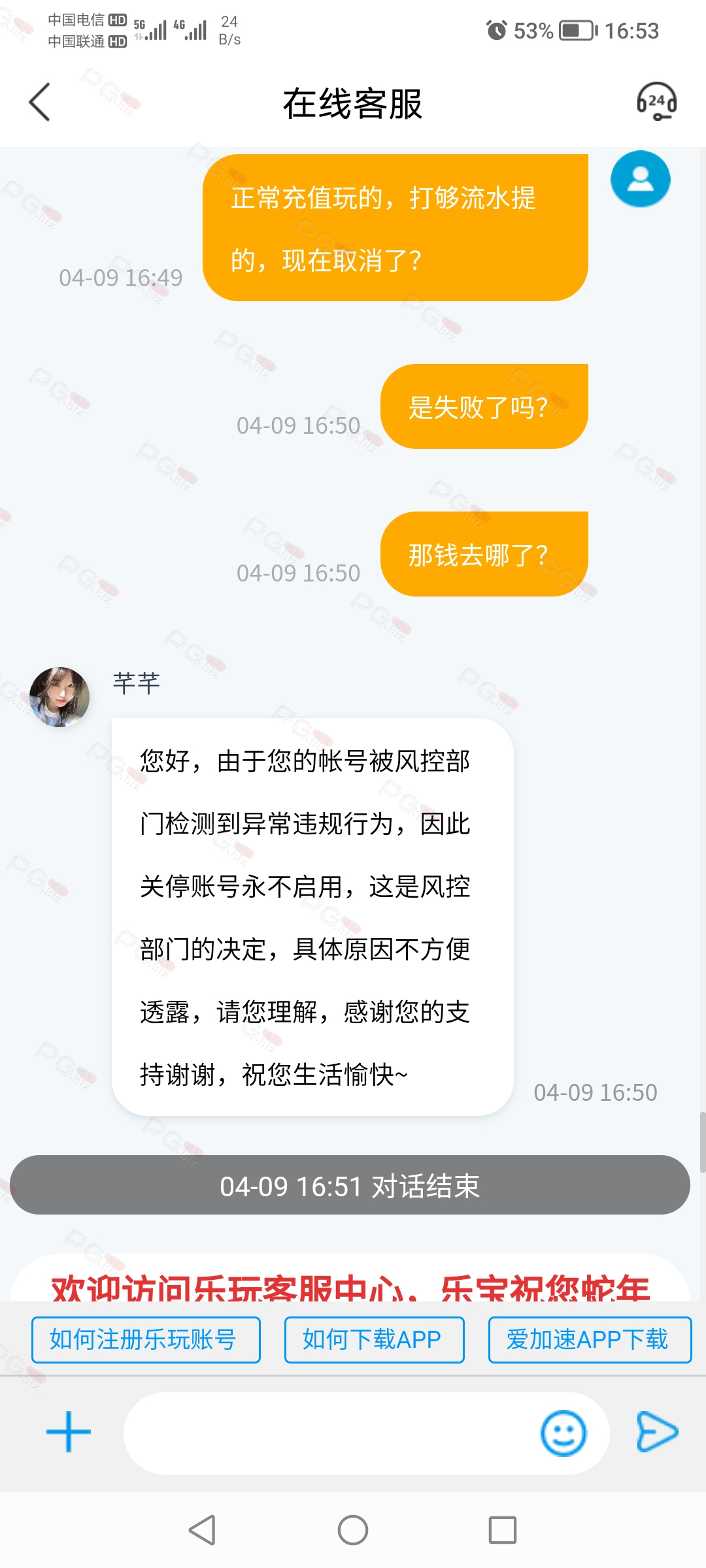
Task: Tap the 如何注册乐玩账号 quick reply
Action: [146, 1340]
